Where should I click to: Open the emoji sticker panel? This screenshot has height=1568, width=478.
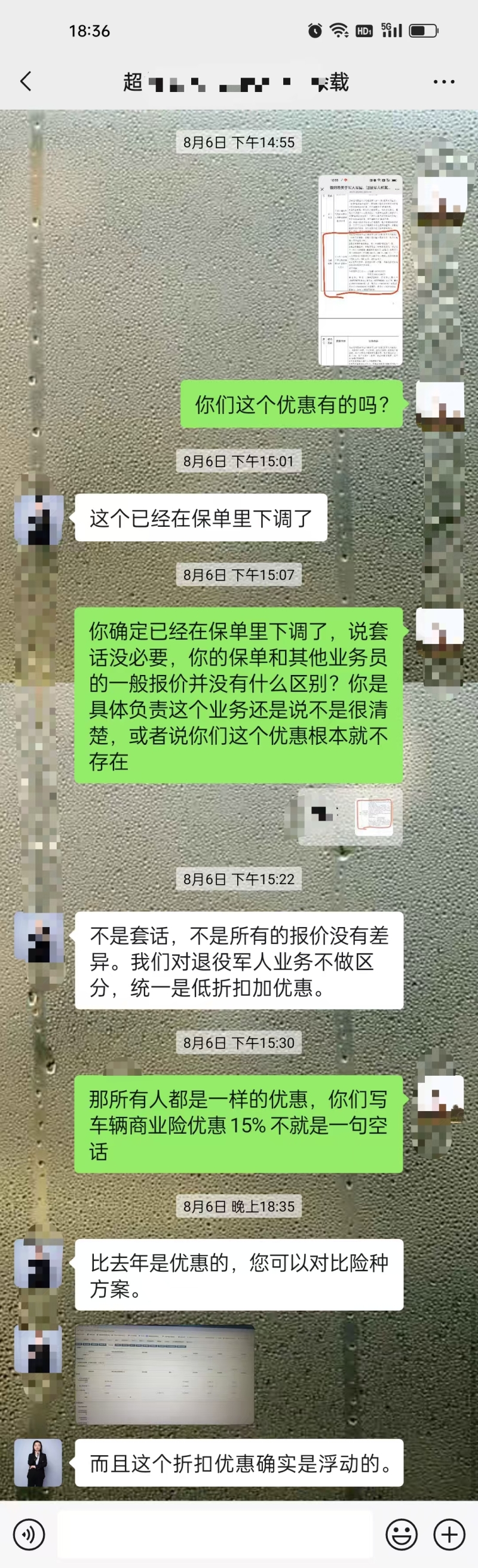[x=402, y=1534]
